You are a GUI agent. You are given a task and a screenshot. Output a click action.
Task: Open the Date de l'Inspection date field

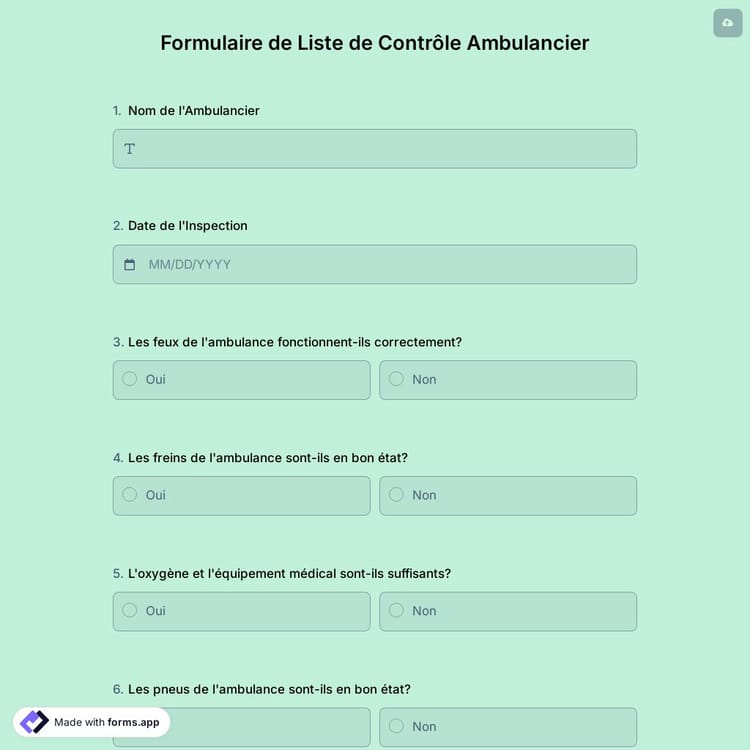[x=374, y=265]
